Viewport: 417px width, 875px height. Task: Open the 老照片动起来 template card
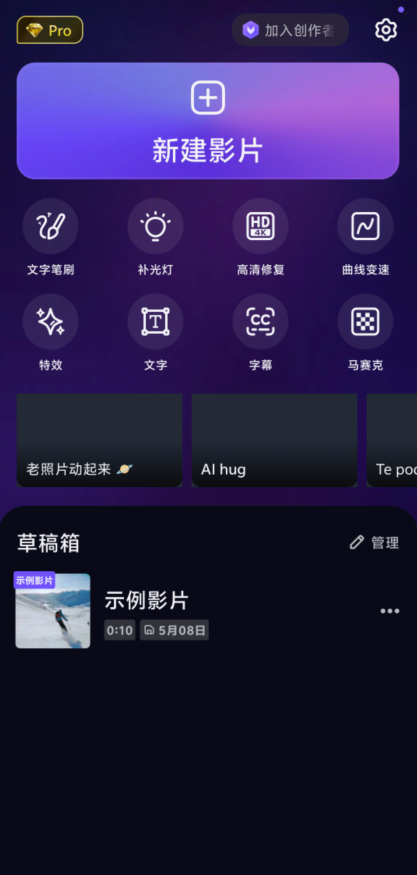click(x=99, y=440)
